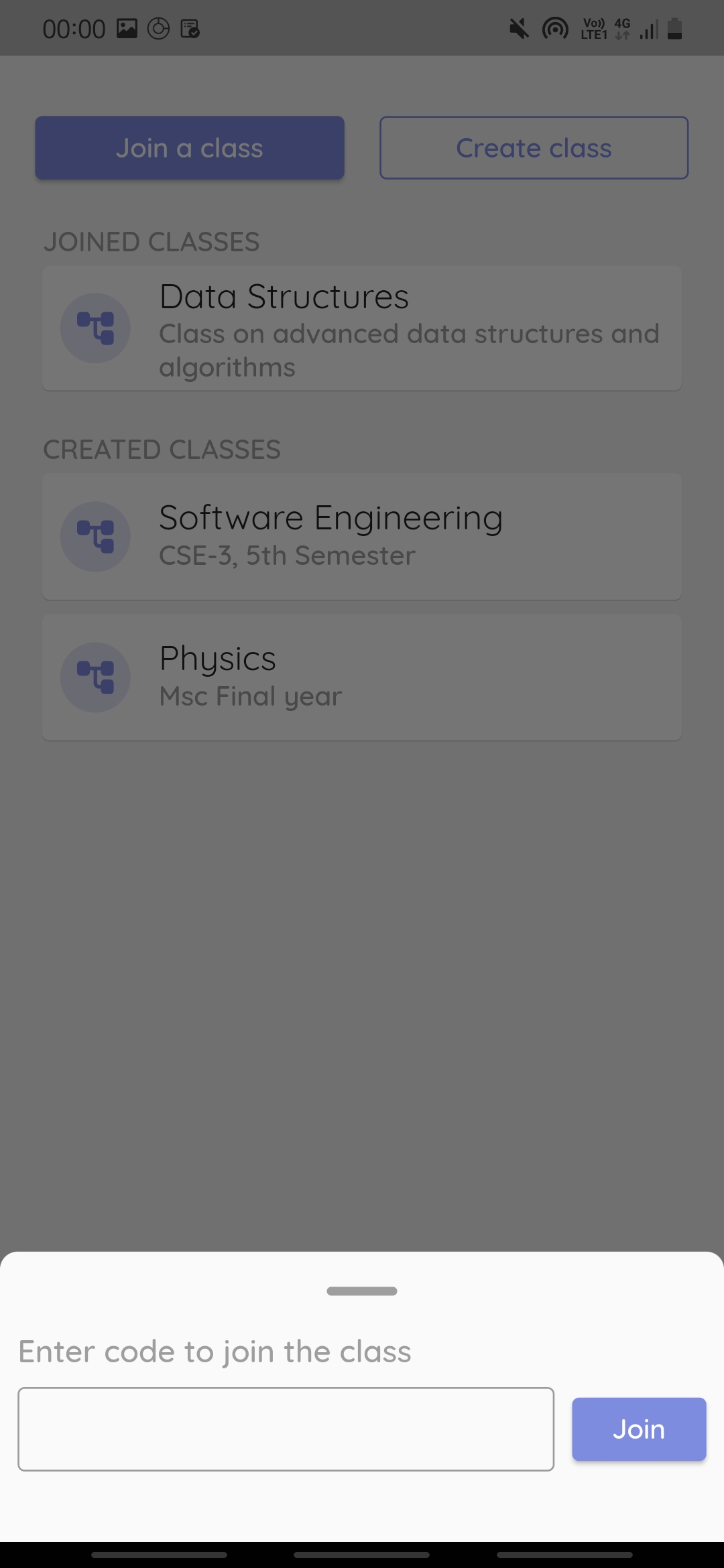Click the Physics class icon
724x1568 pixels.
95,677
